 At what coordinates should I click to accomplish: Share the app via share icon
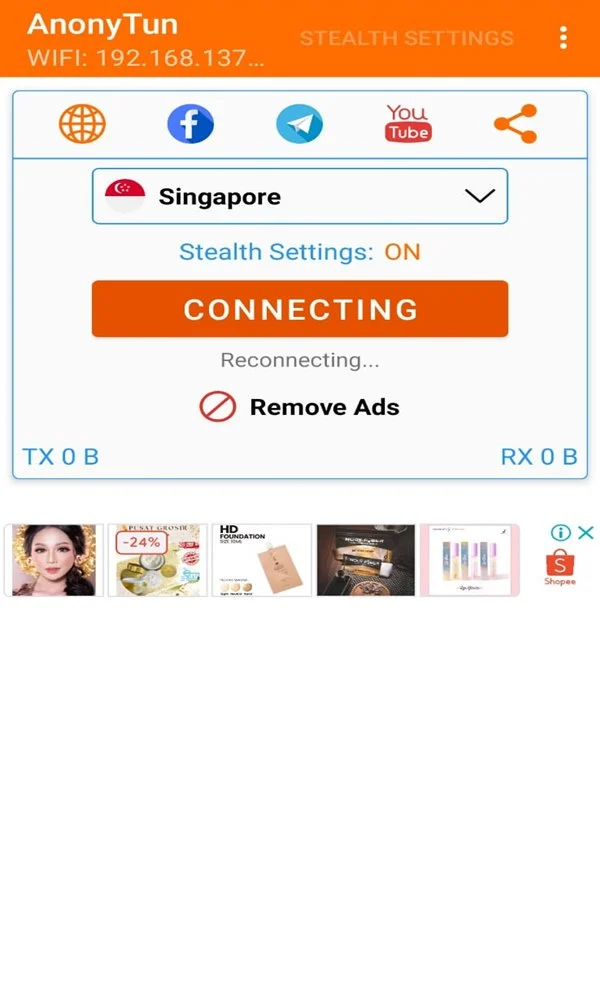515,124
